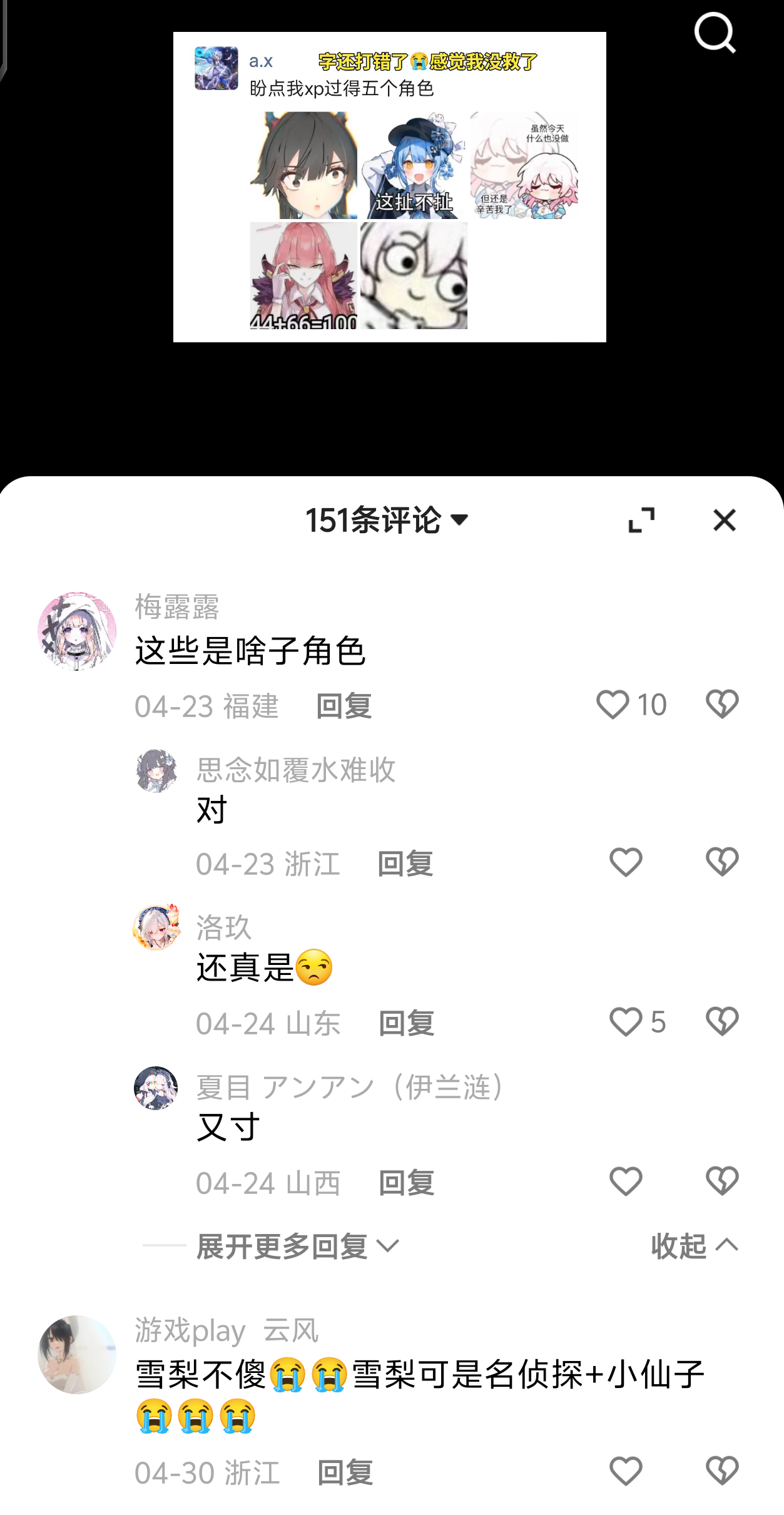Open 梅露露's profile avatar
Viewport: 784px width, 1515px height.
(77, 631)
